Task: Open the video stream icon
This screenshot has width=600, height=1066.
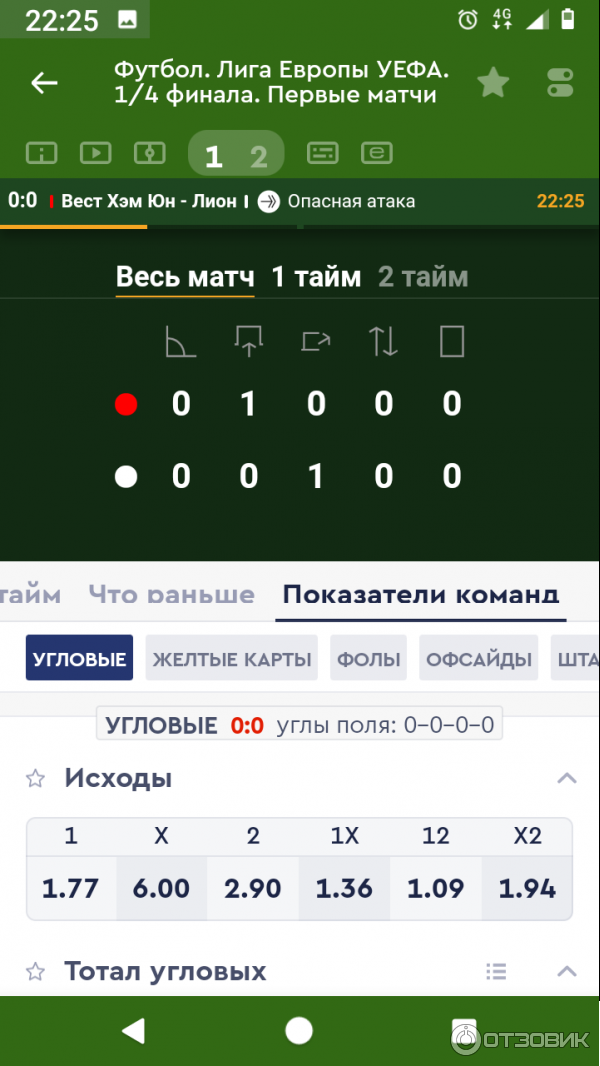Action: (95, 153)
